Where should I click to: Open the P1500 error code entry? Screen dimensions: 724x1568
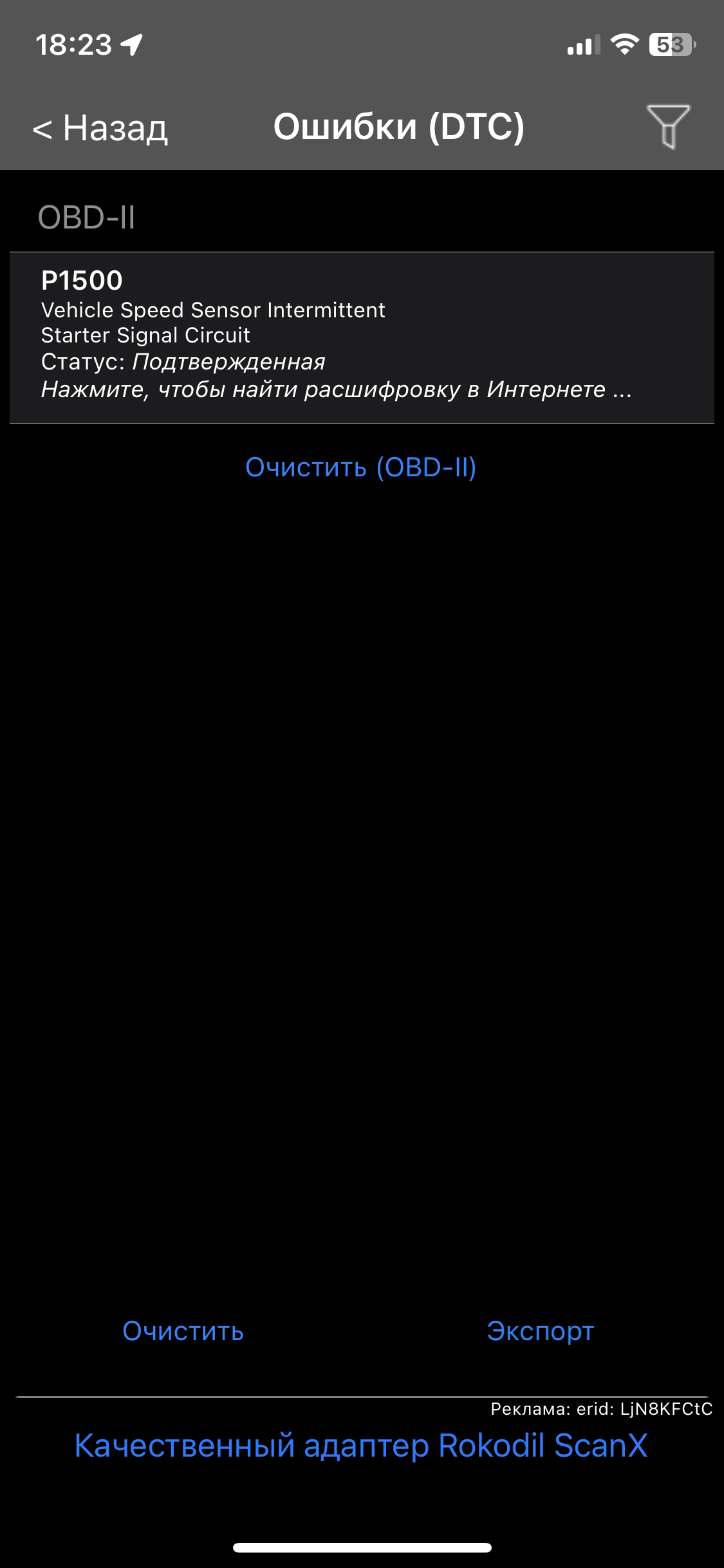click(362, 337)
